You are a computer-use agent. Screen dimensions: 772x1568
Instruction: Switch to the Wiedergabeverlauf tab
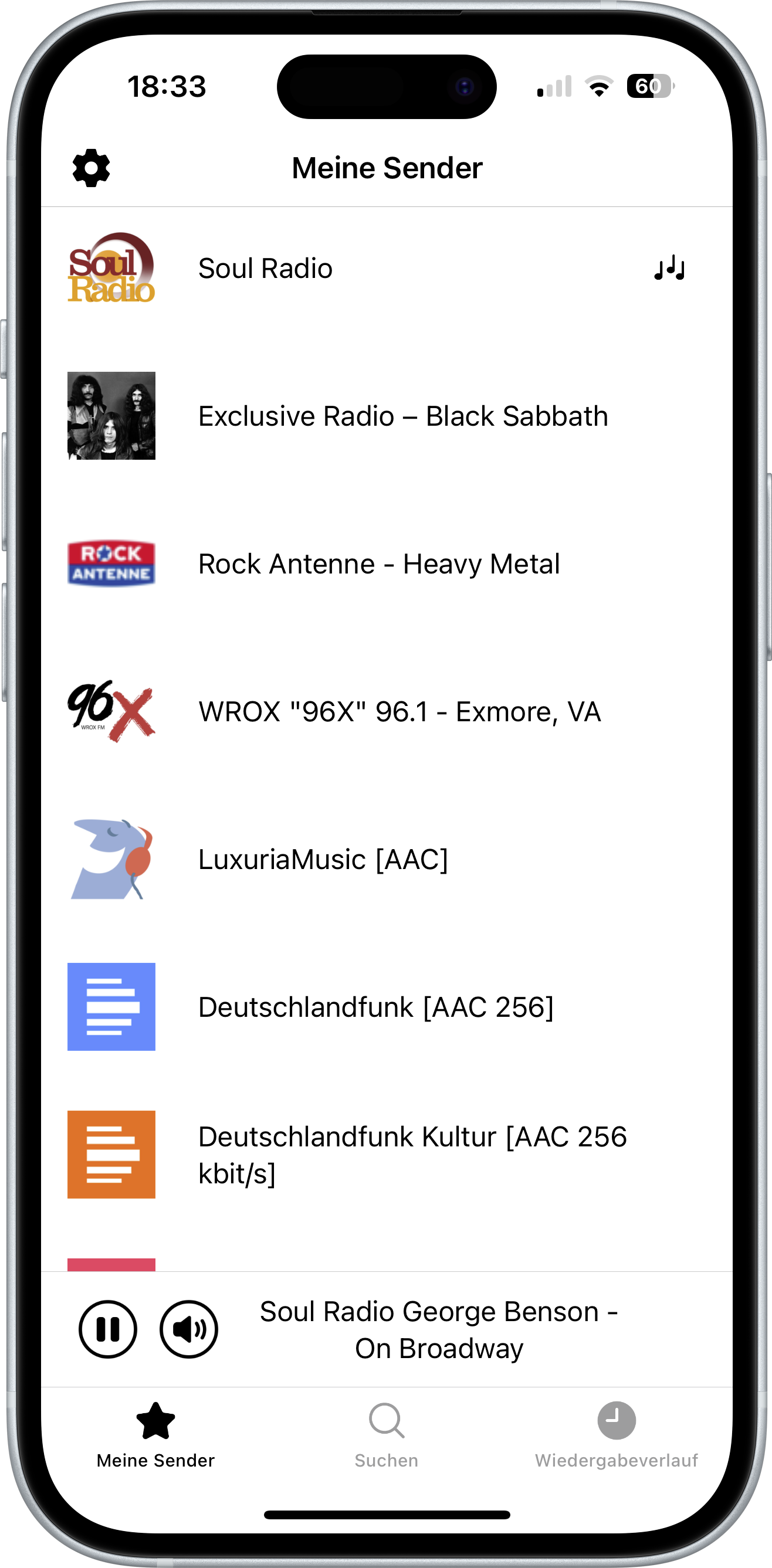tap(616, 1434)
